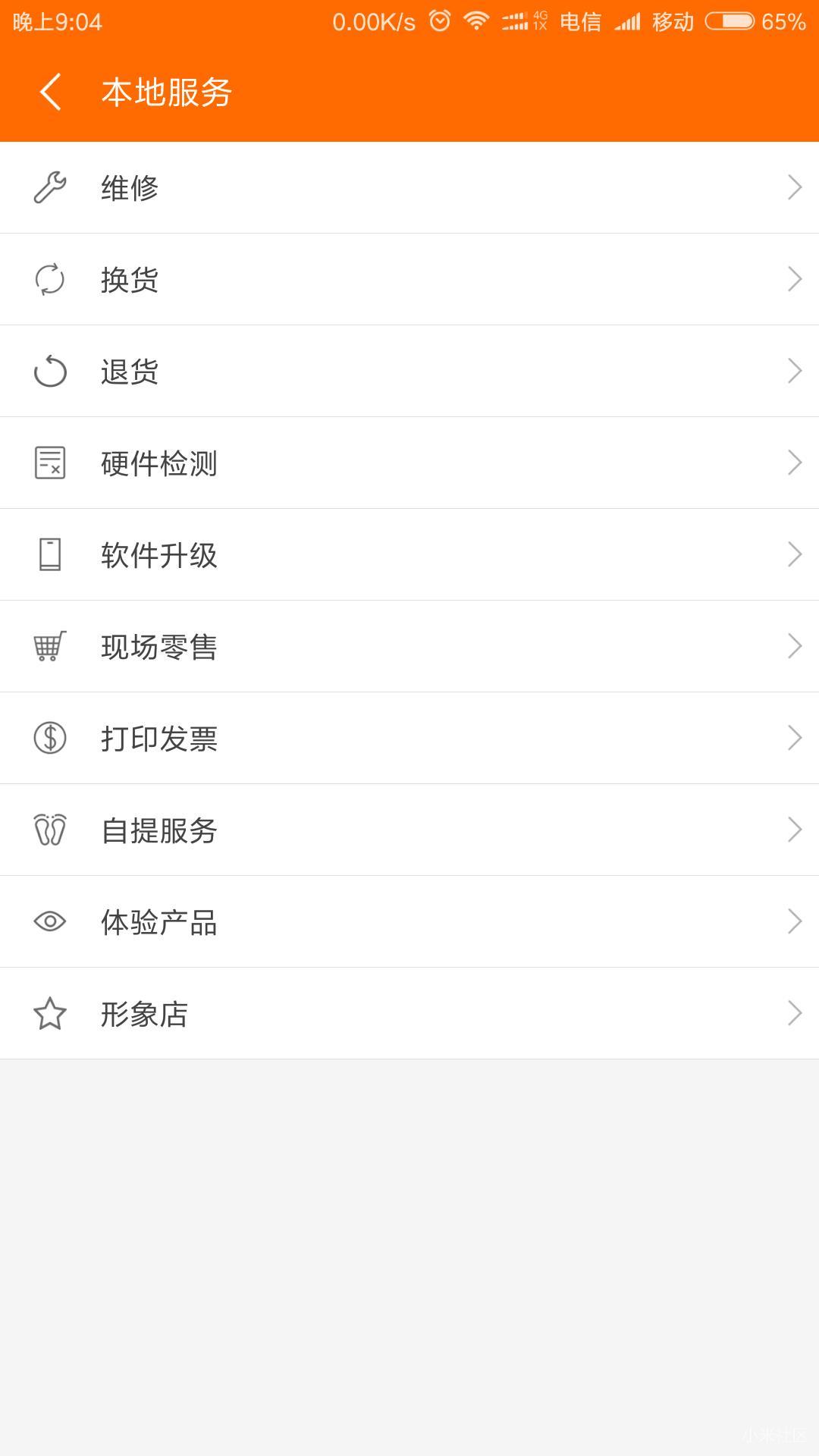Viewport: 819px width, 1456px height.
Task: Open the document icon next to 硬件检测
Action: click(49, 463)
